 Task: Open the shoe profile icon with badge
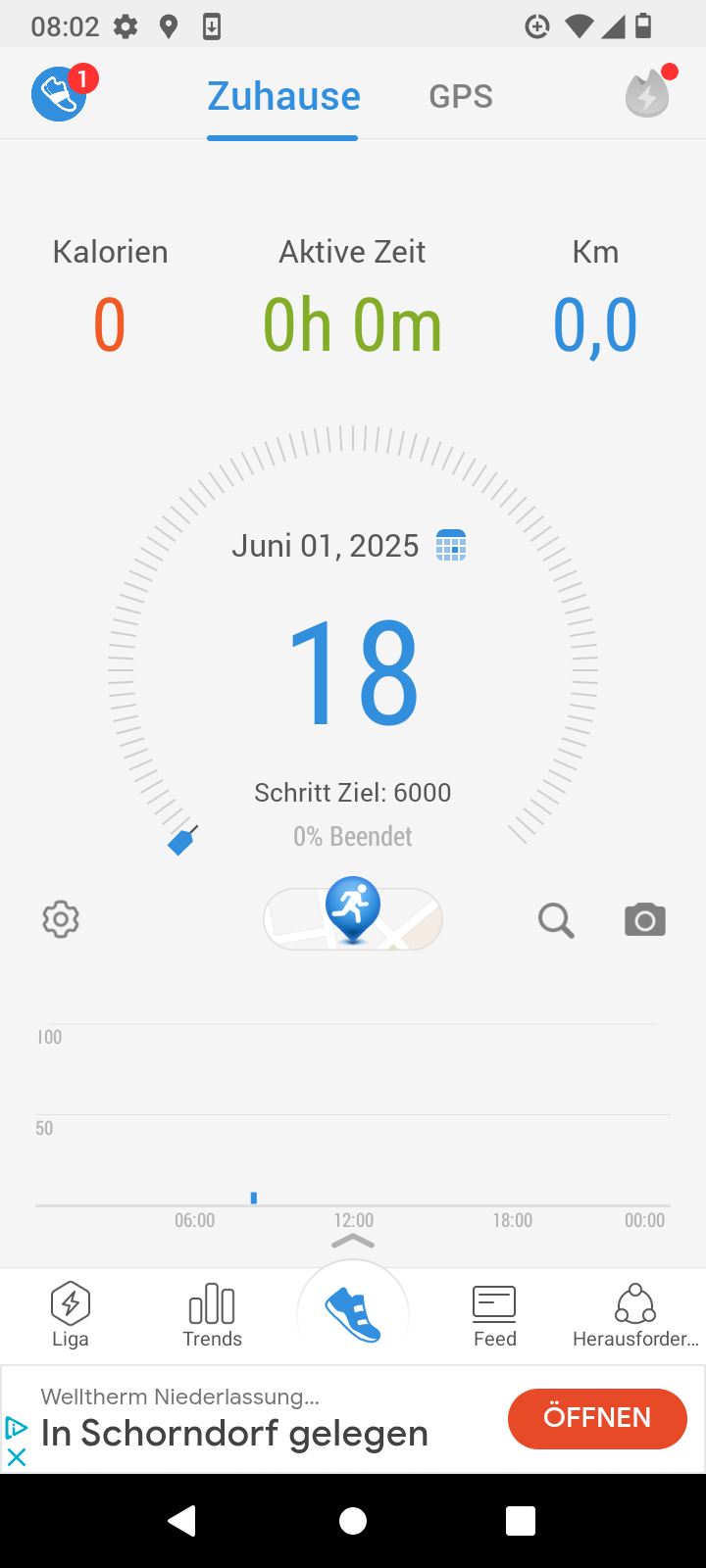pyautogui.click(x=62, y=94)
